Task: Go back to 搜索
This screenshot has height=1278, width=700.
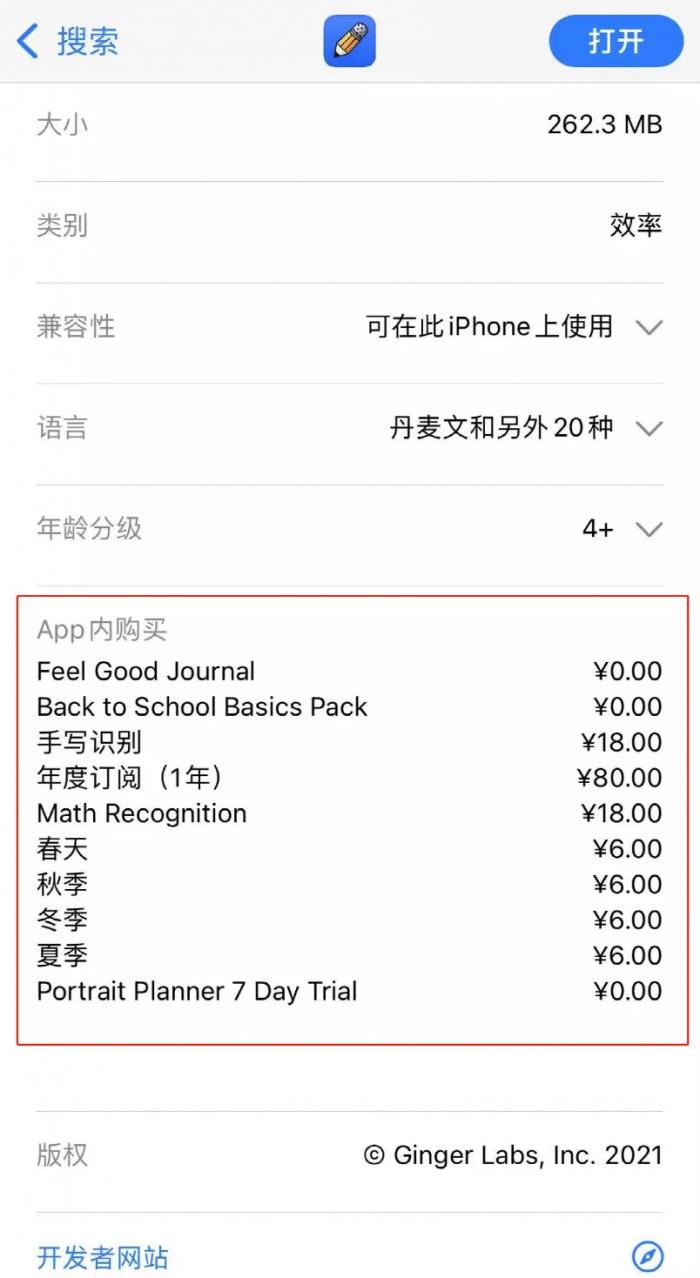Action: pyautogui.click(x=68, y=42)
